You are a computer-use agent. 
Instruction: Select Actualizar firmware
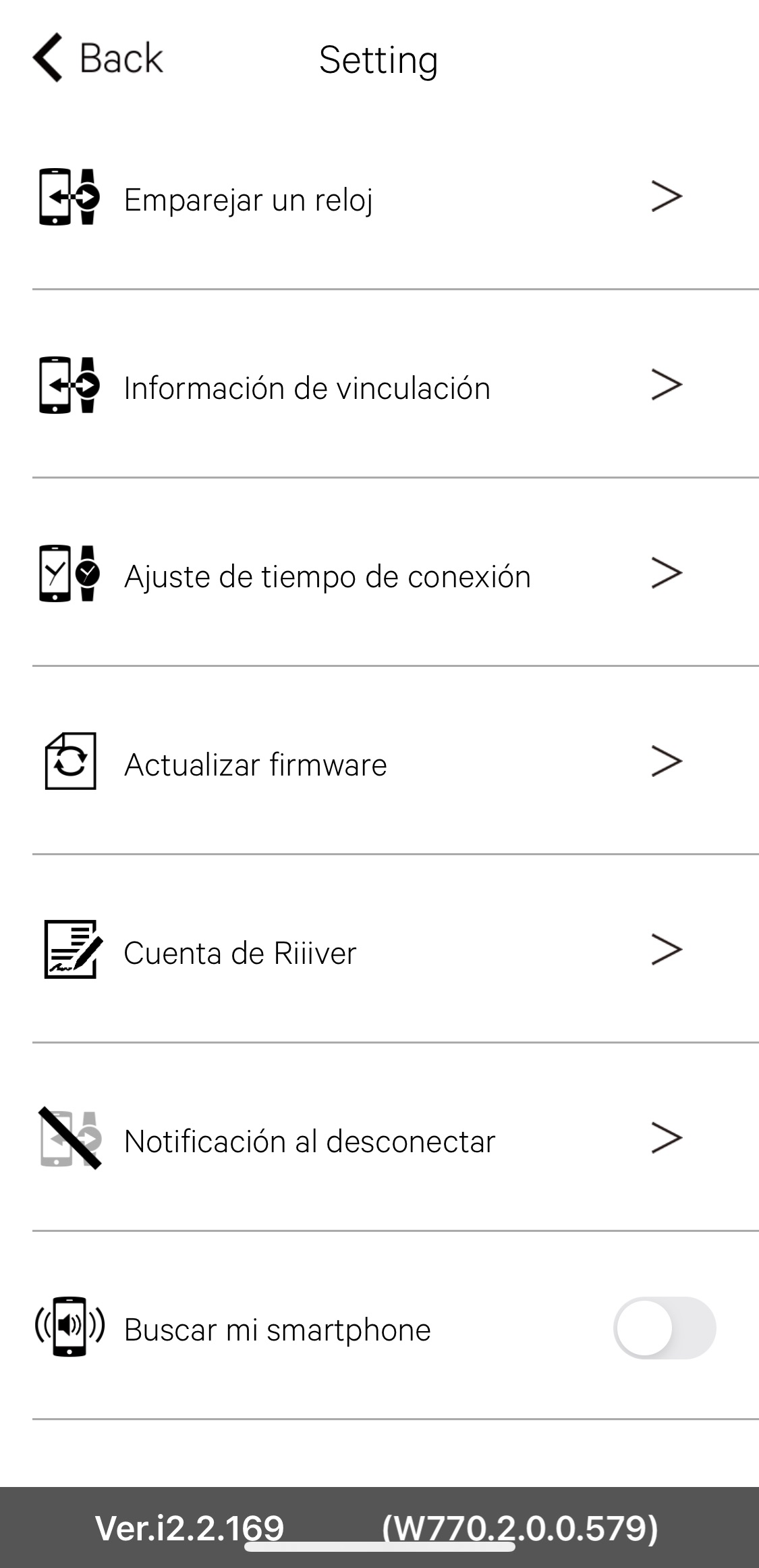tap(255, 765)
